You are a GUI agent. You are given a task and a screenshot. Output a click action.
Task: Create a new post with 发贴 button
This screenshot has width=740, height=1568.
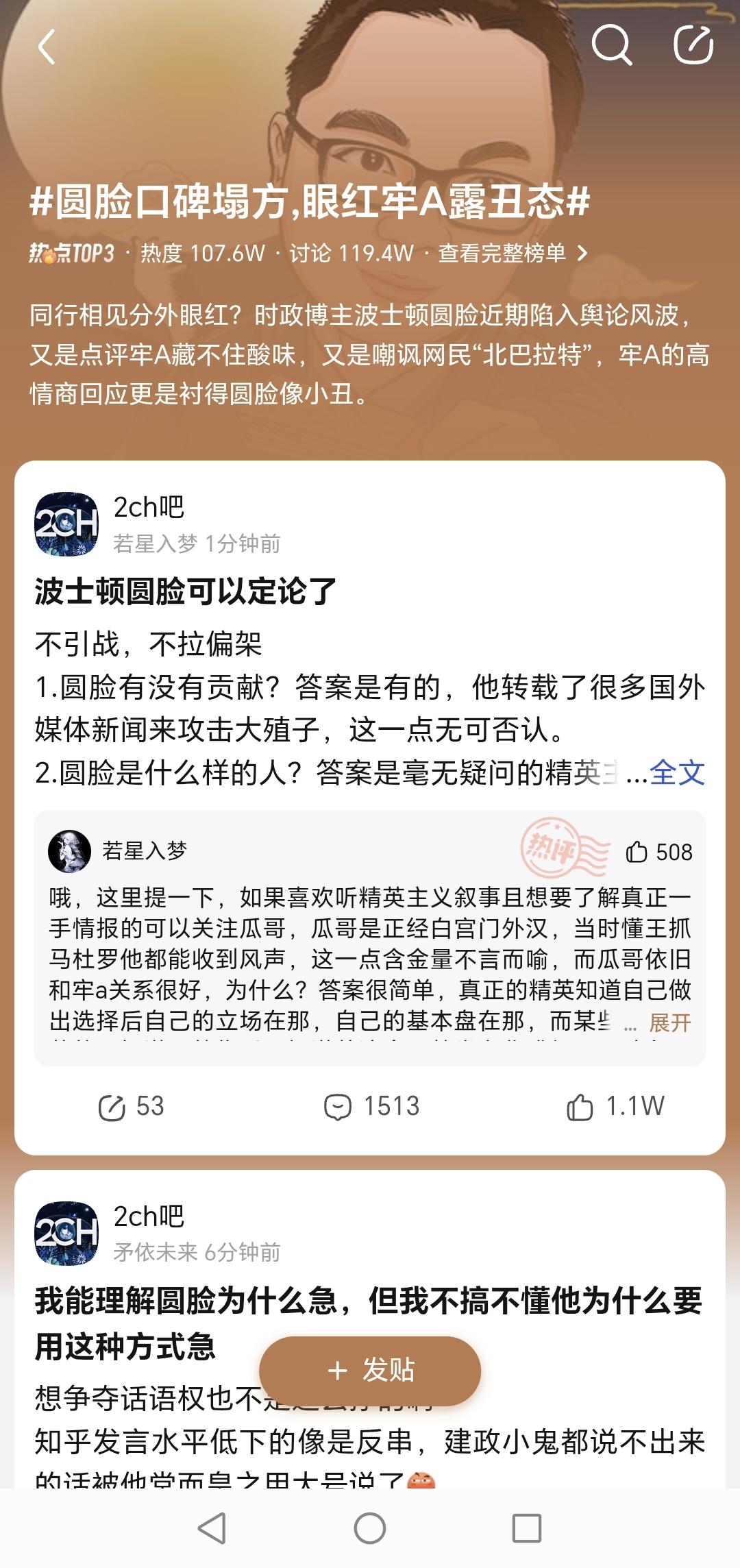click(370, 1371)
